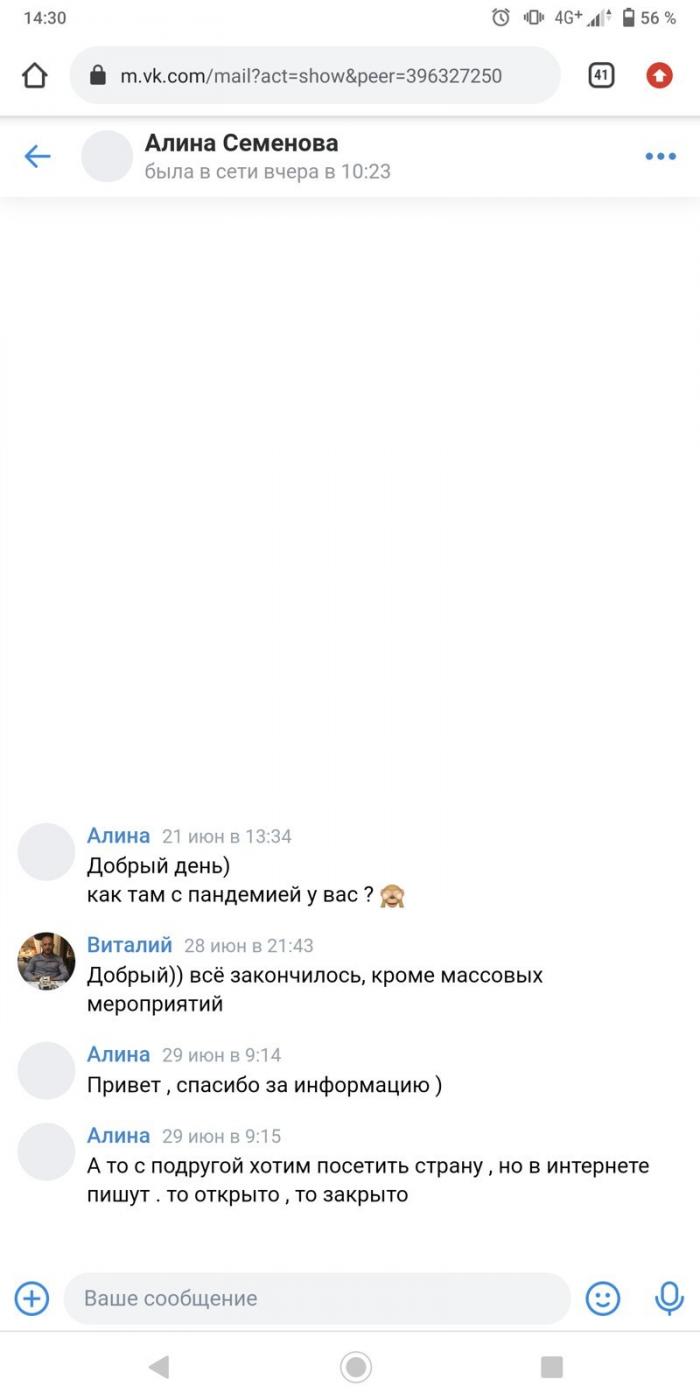The width and height of the screenshot is (700, 1400).
Task: Go back from Алина Семенова chat
Action: tap(37, 156)
